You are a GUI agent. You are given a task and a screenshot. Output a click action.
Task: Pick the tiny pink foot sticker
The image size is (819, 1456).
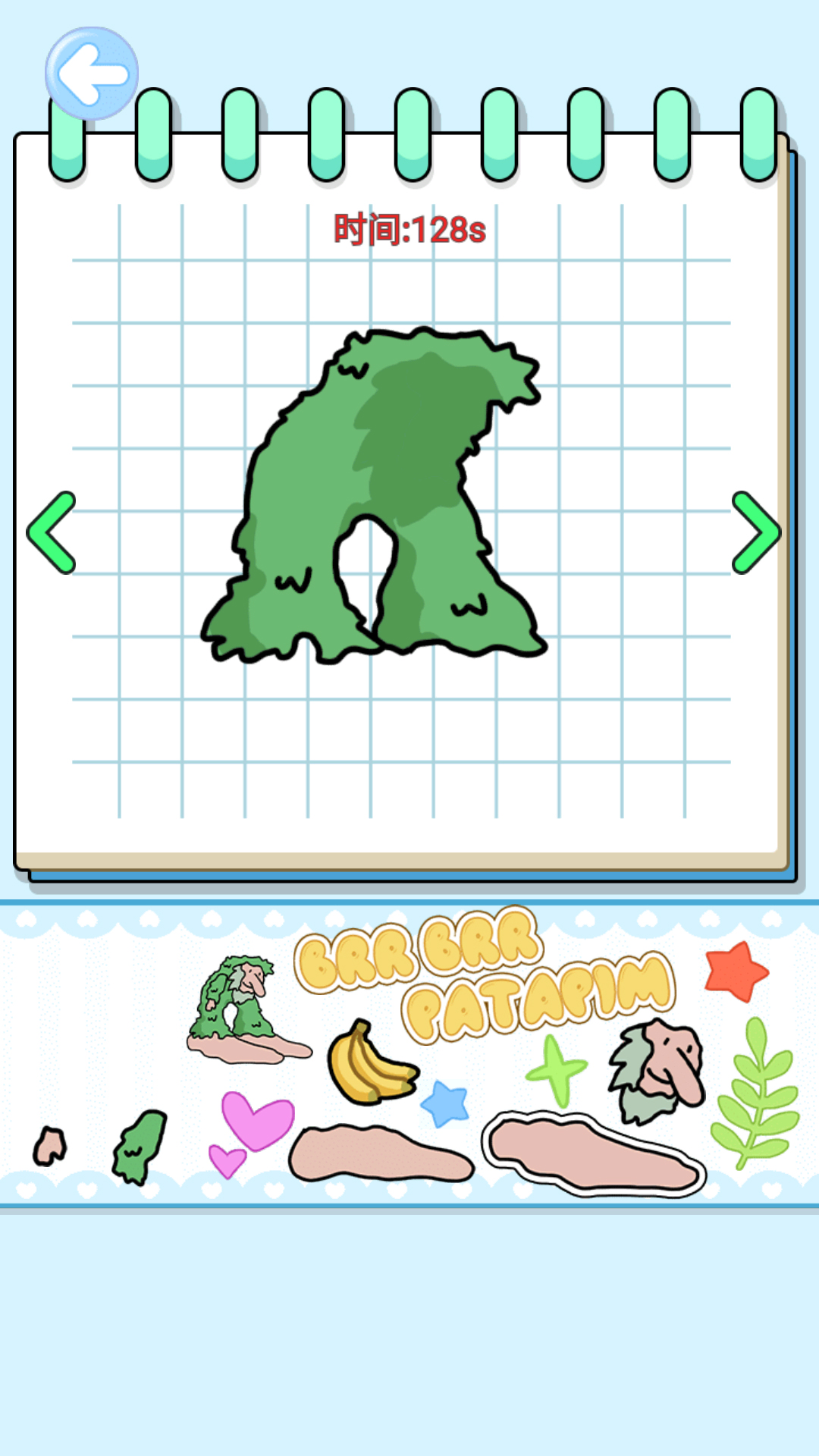(50, 1145)
